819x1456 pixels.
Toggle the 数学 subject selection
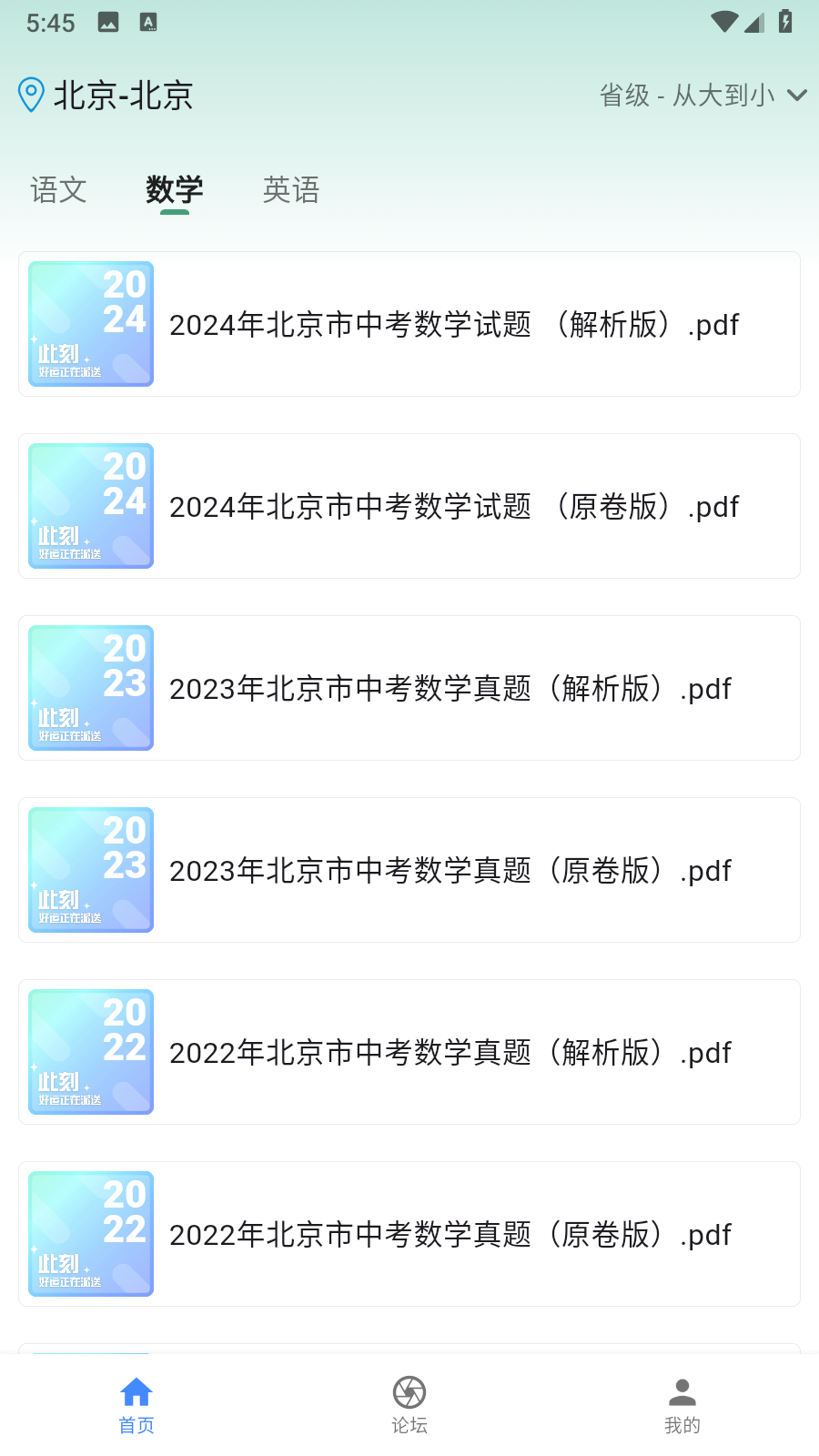pyautogui.click(x=176, y=189)
